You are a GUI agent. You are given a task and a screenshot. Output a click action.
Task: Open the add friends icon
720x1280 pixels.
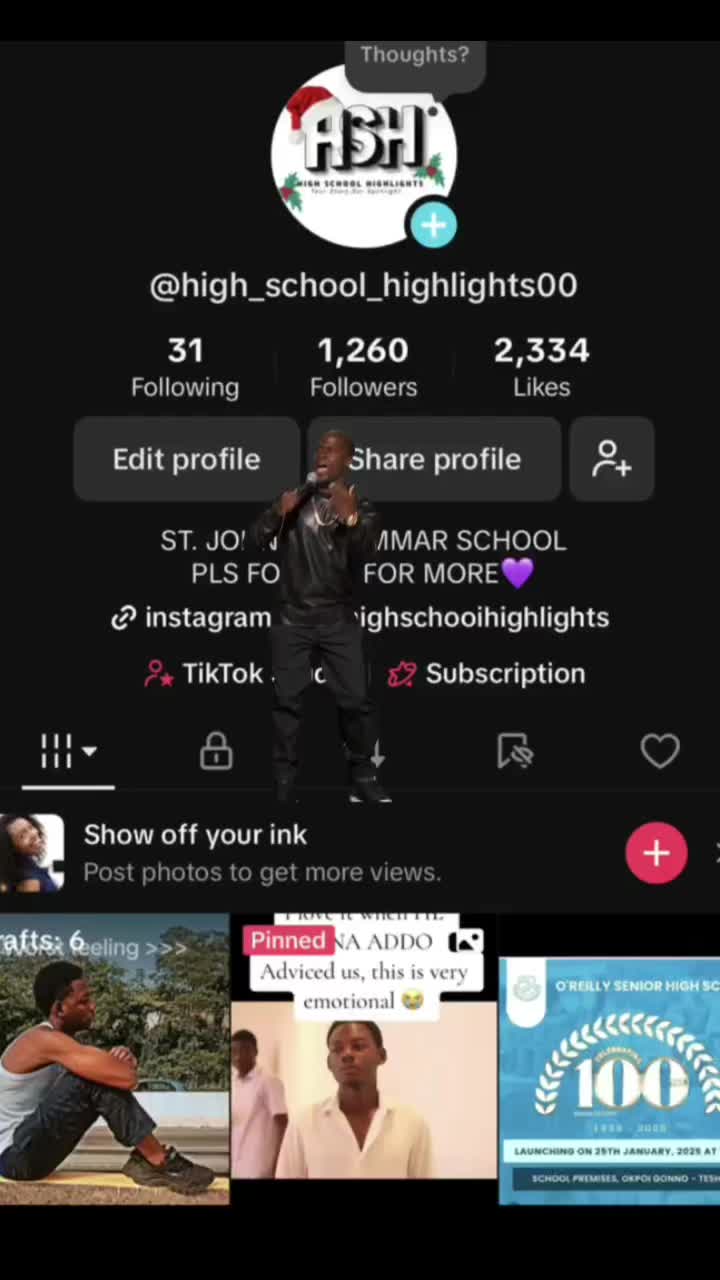(x=612, y=459)
